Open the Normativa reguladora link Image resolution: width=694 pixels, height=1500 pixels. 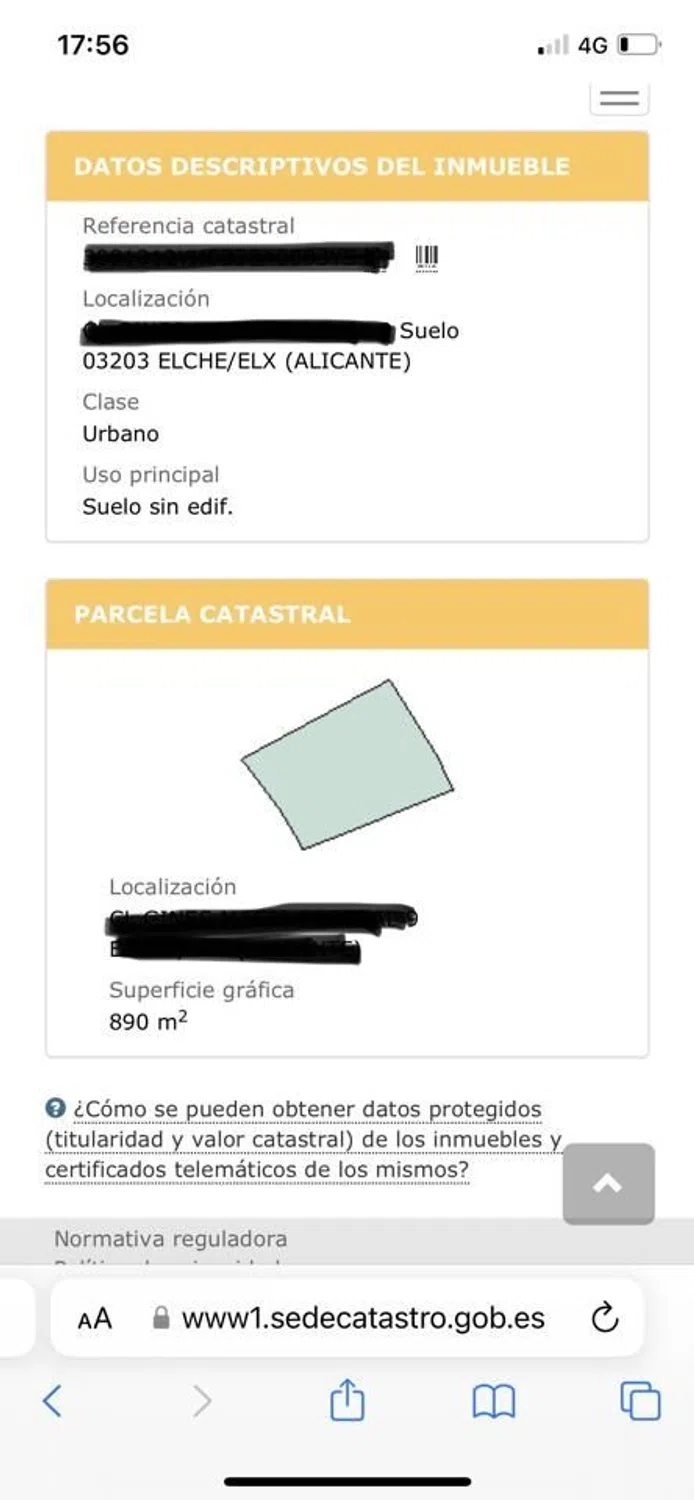click(170, 1239)
